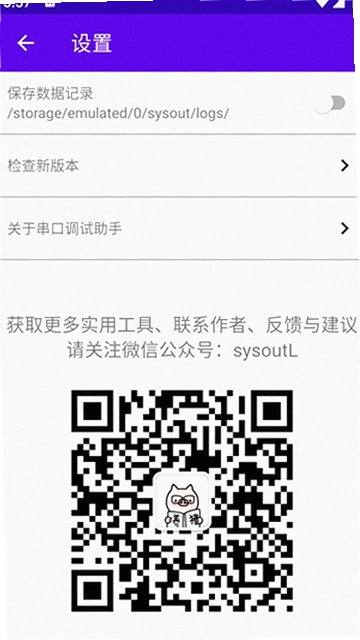Open 检查新版本
The width and height of the screenshot is (360, 640).
click(178, 165)
